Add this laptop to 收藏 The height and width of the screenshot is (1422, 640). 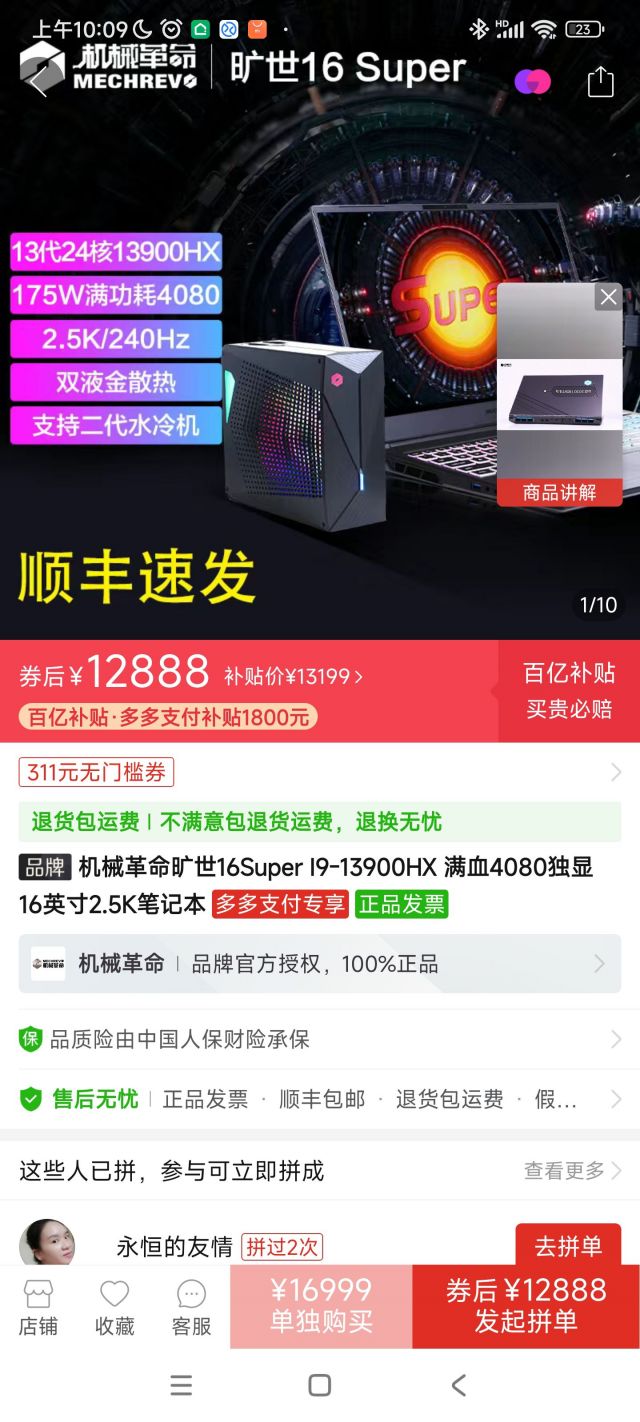click(114, 1307)
